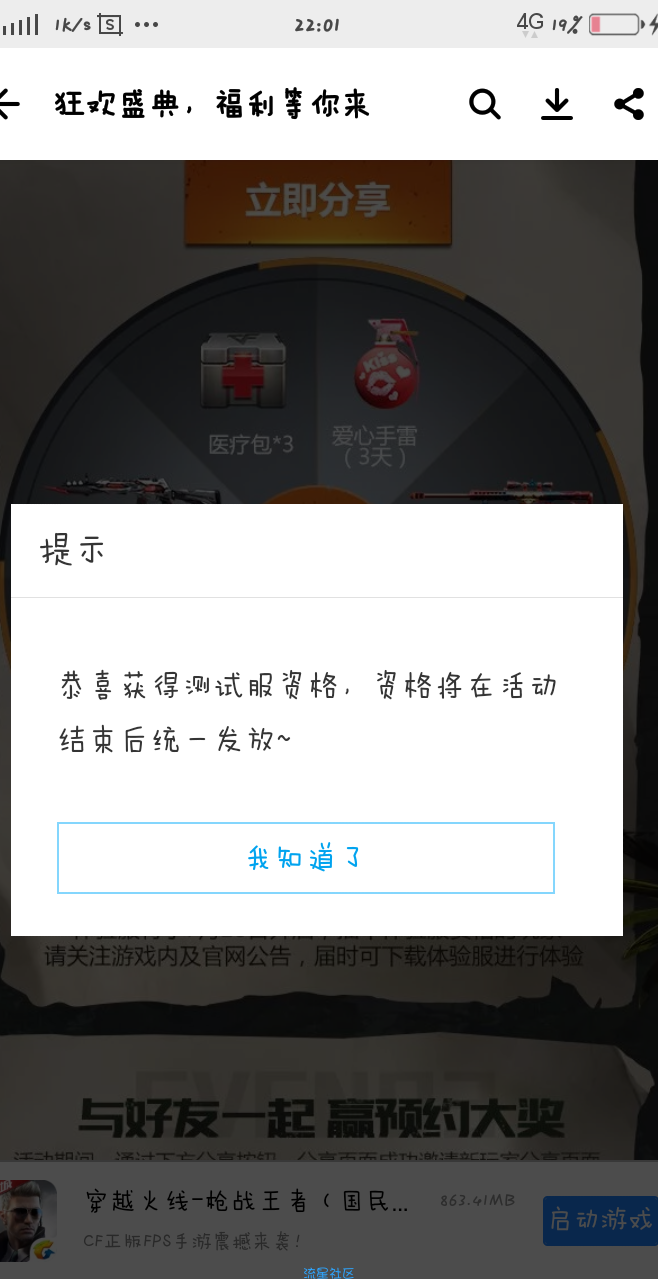Share this page

[x=629, y=104]
